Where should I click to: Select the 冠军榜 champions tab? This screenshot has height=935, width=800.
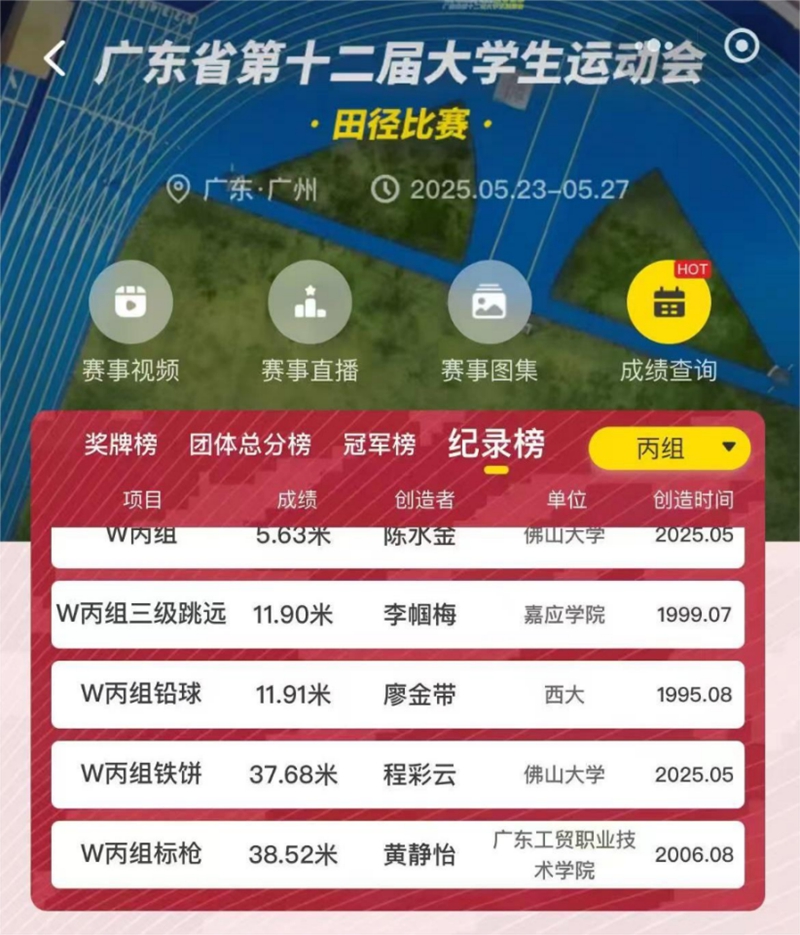coord(379,445)
